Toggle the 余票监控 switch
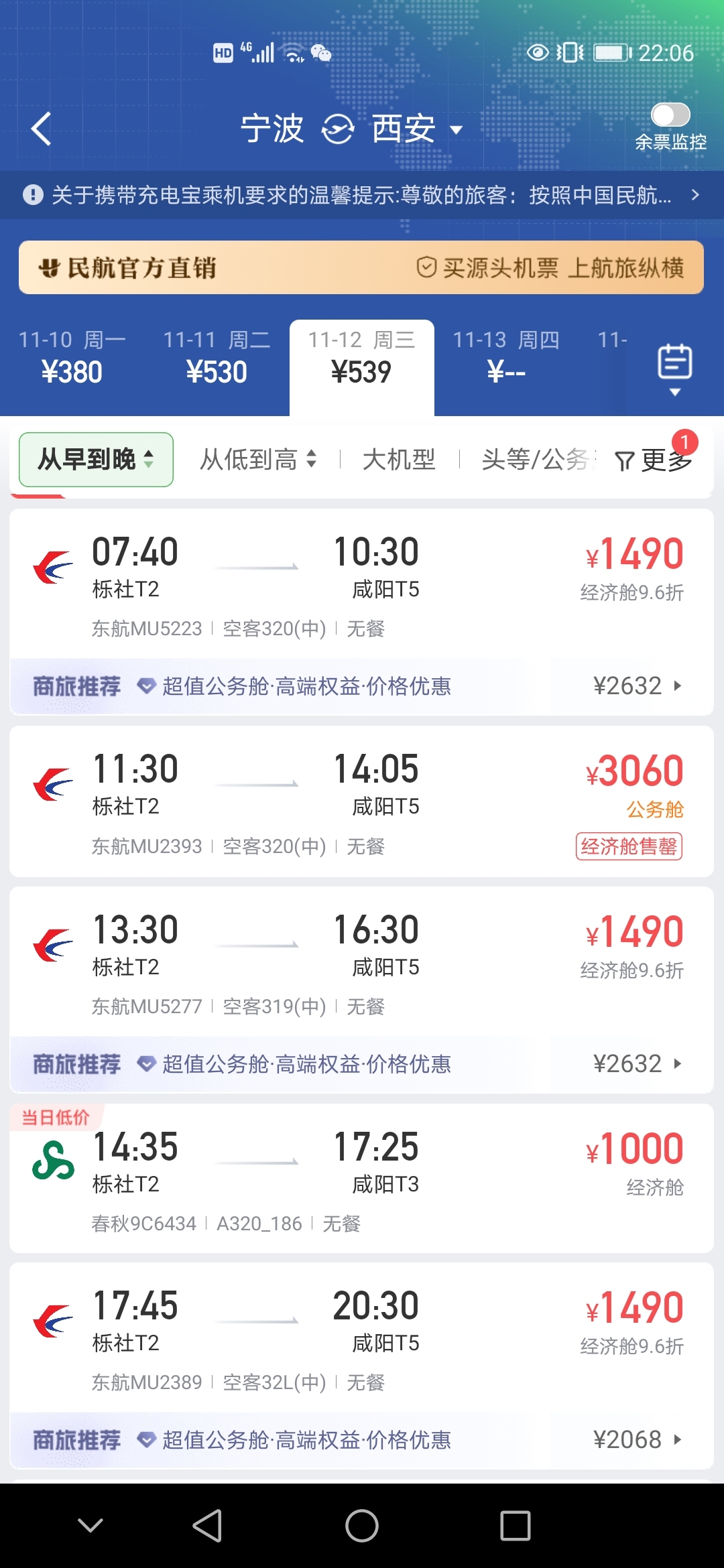 click(x=670, y=115)
